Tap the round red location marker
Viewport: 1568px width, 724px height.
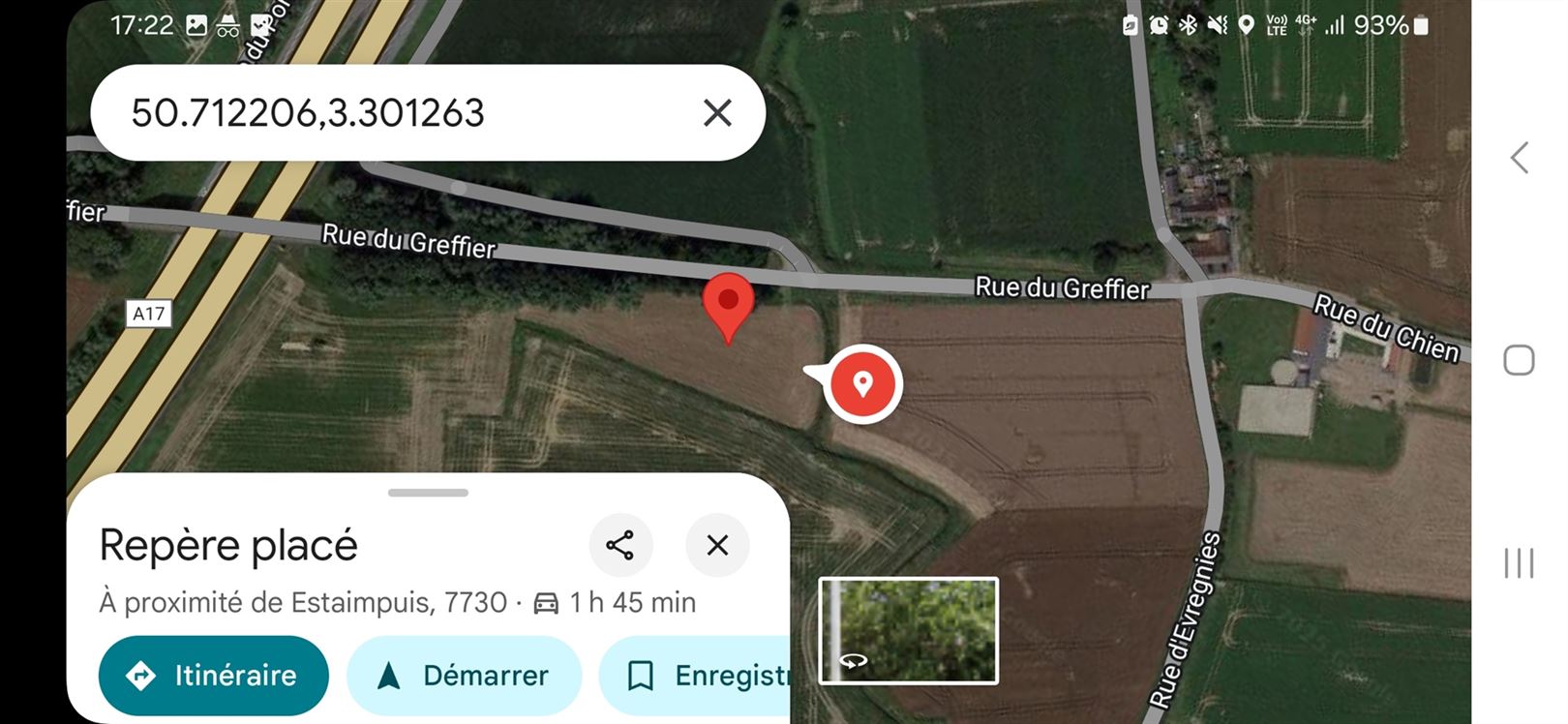coord(862,384)
